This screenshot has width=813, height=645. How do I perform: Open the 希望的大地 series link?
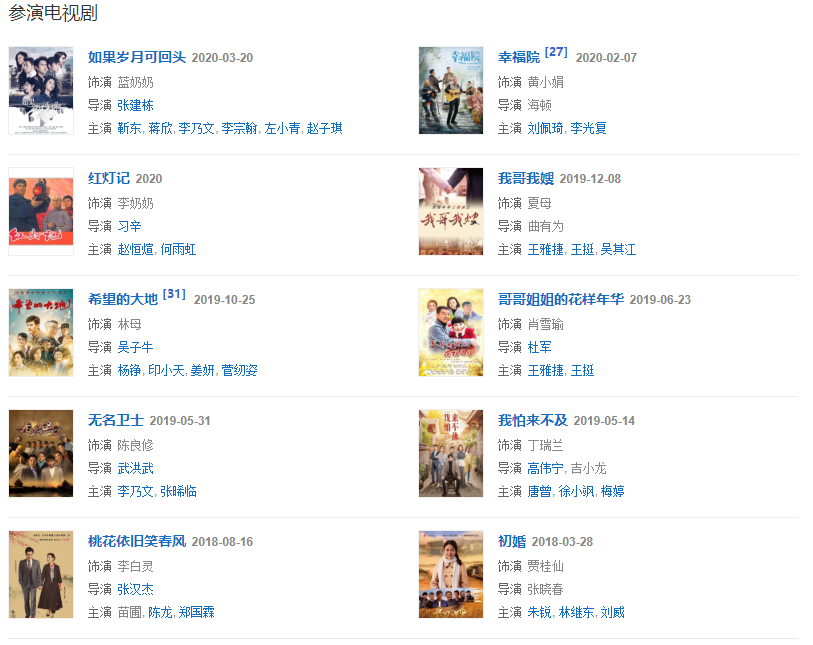point(123,299)
